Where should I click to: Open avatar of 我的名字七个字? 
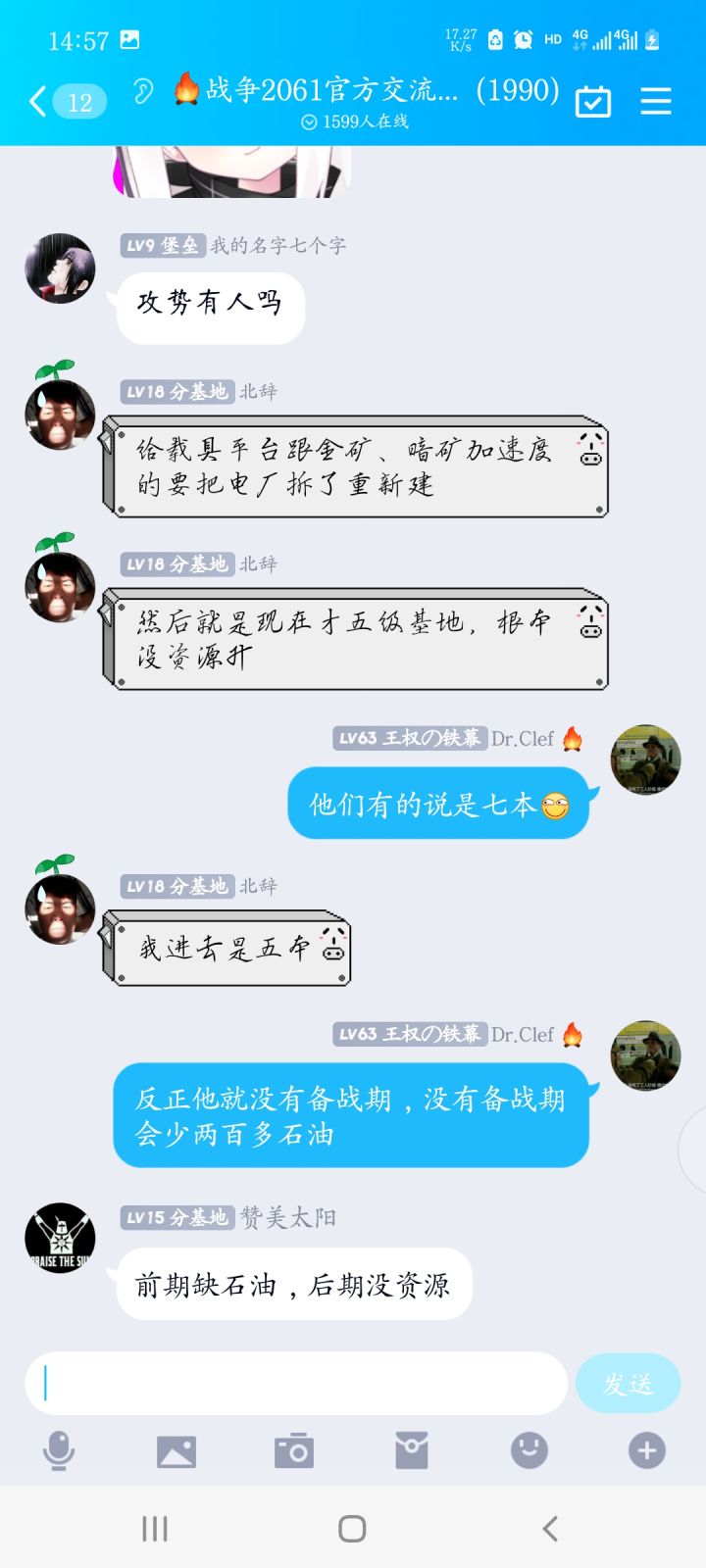(x=60, y=269)
